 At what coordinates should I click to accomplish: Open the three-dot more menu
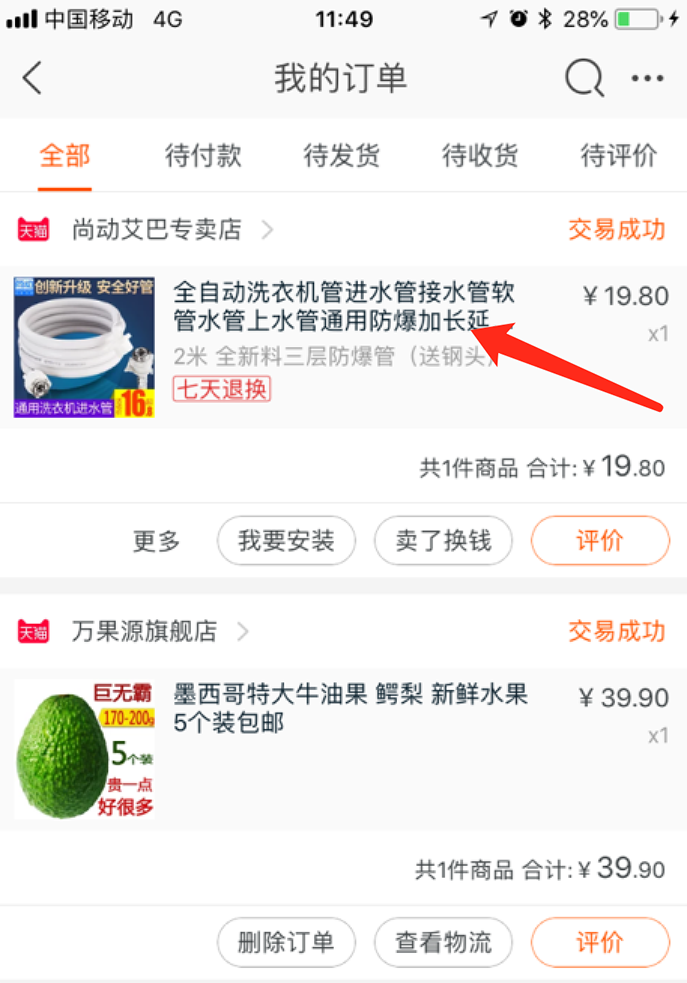647,78
